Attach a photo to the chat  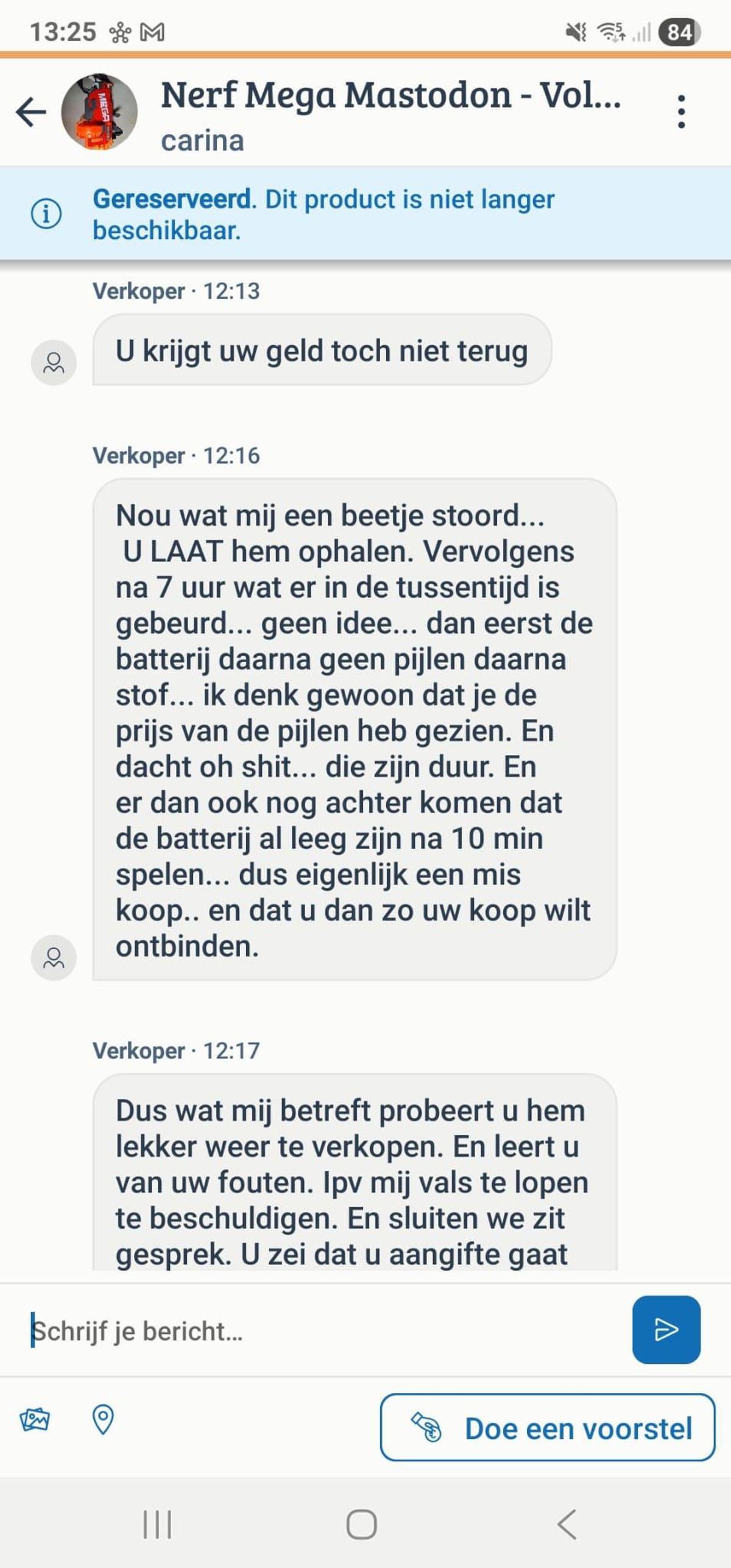(x=35, y=1420)
